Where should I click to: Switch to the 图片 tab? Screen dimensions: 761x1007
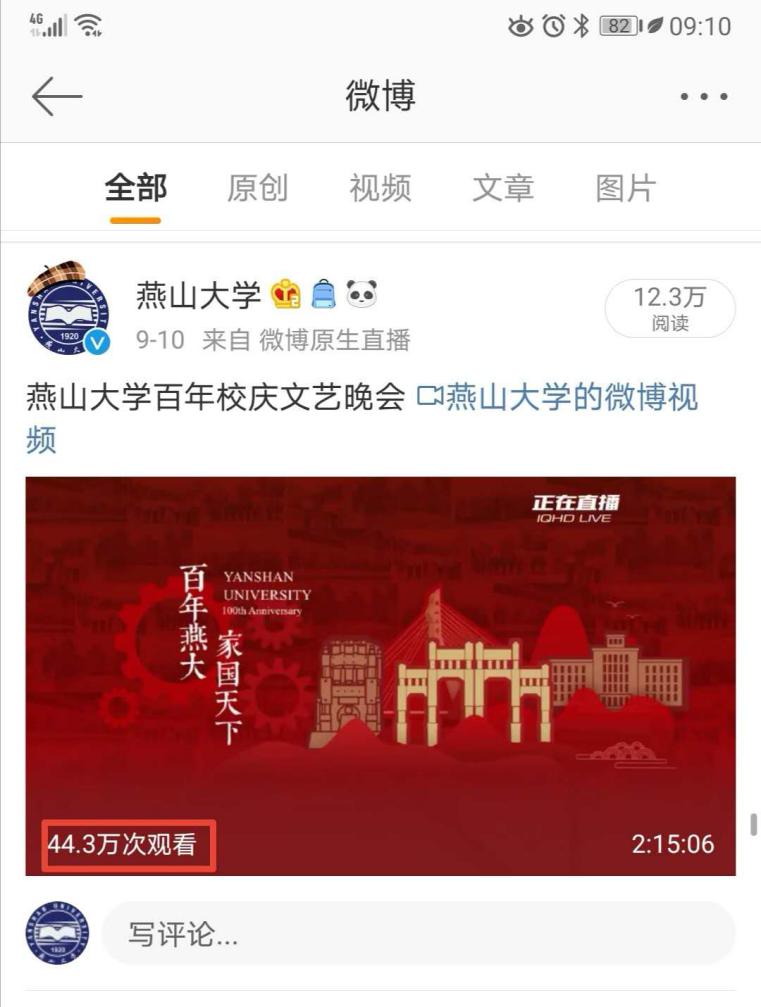626,188
